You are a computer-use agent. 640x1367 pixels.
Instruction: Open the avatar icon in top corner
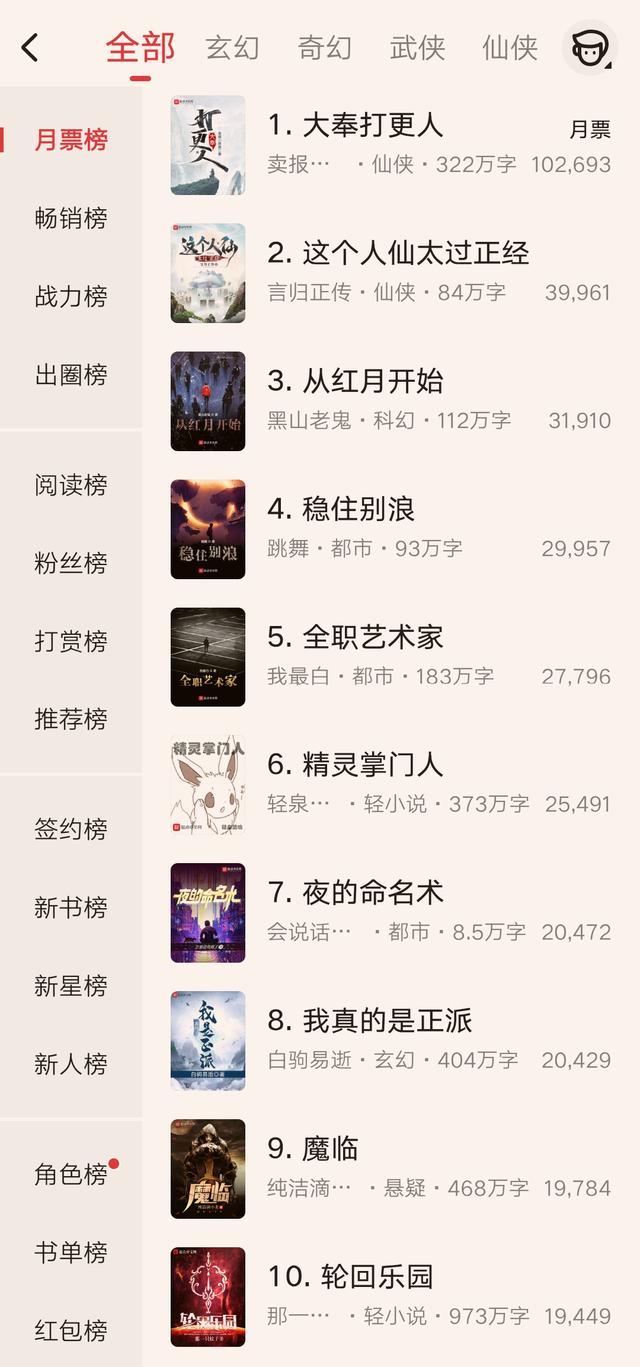point(590,47)
